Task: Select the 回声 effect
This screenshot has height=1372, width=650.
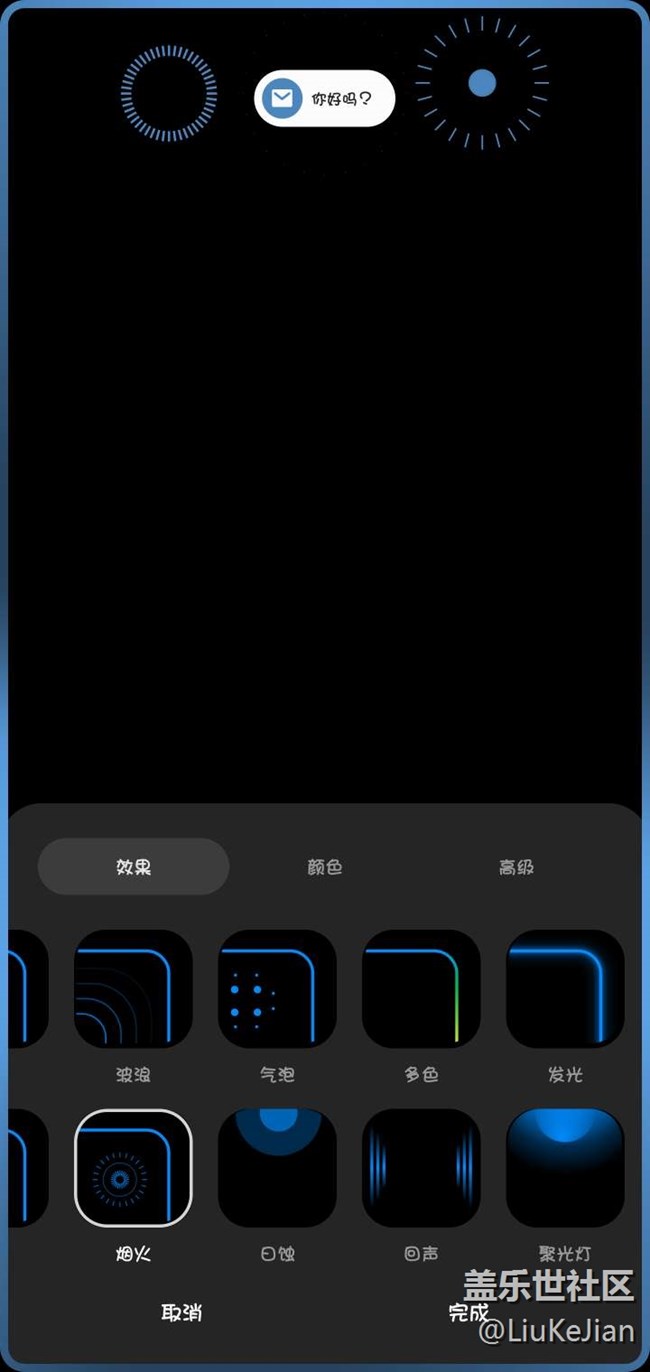Action: (421, 1167)
